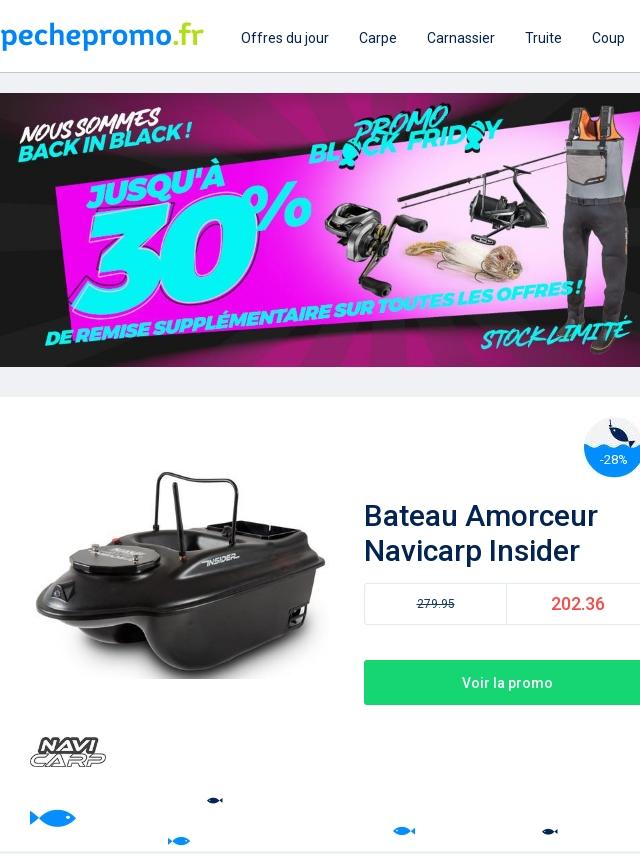The width and height of the screenshot is (640, 854).
Task: Open the Coup category
Action: pyautogui.click(x=608, y=38)
